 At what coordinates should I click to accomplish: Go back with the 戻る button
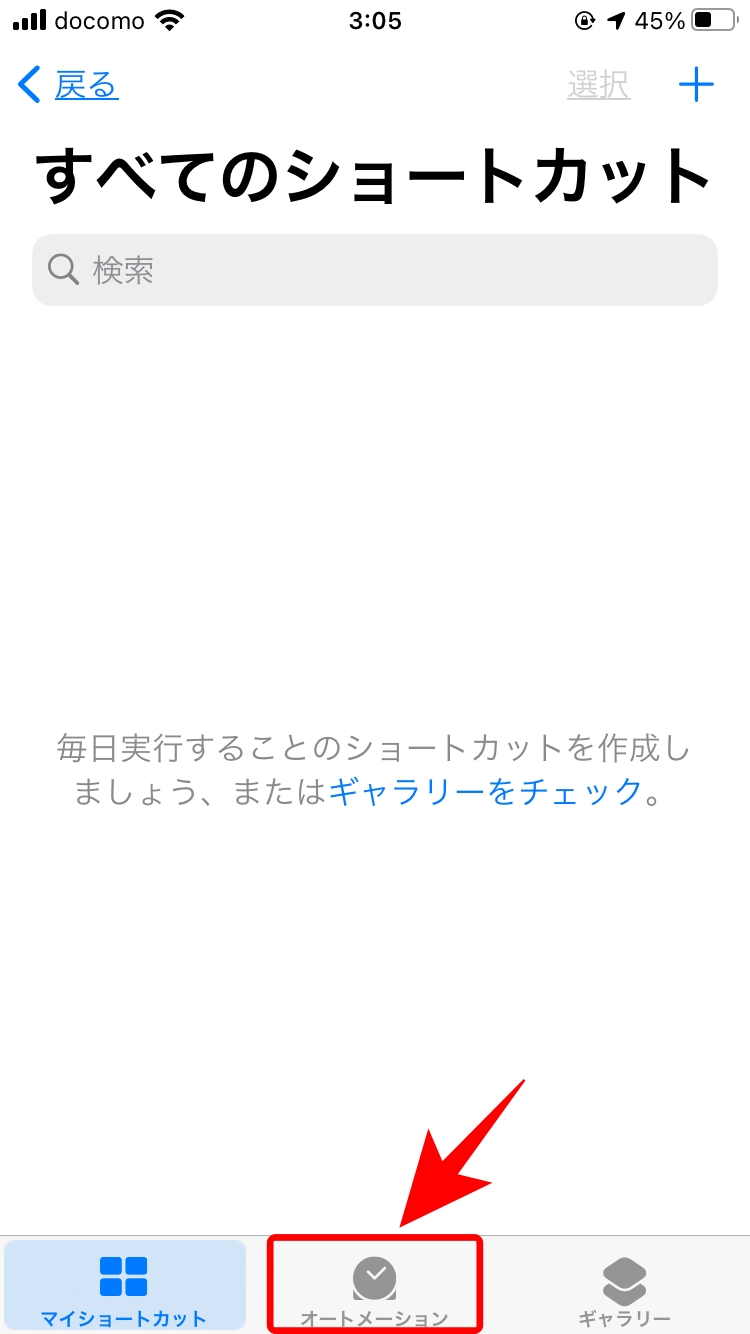click(68, 86)
